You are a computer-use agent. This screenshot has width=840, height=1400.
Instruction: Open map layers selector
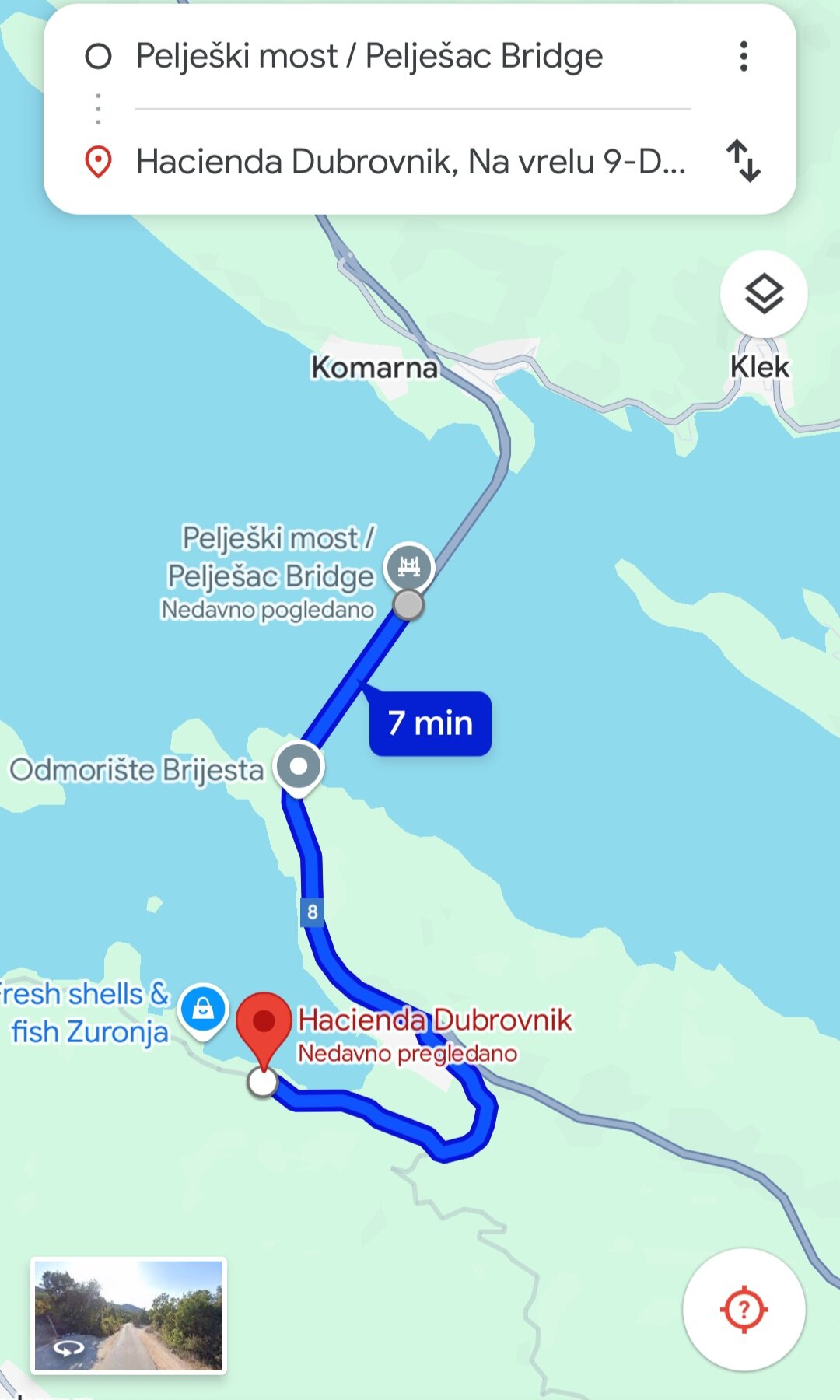click(764, 295)
